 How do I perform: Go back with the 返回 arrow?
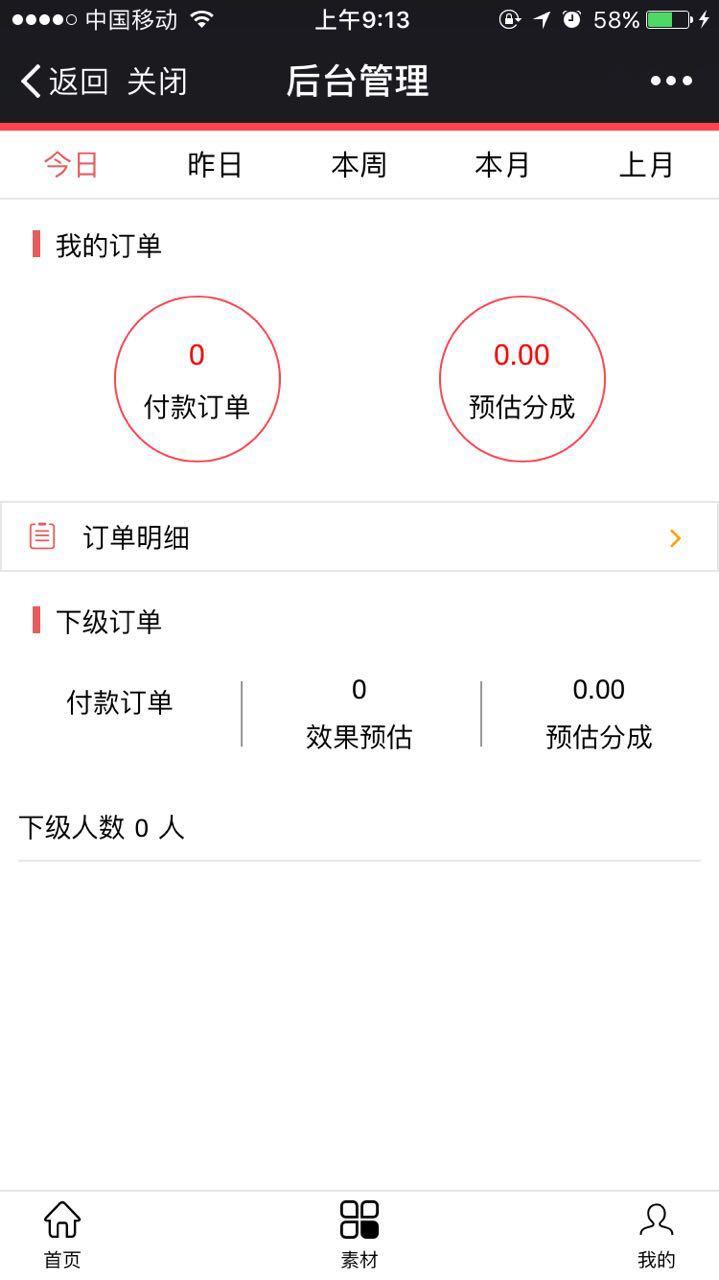point(64,82)
